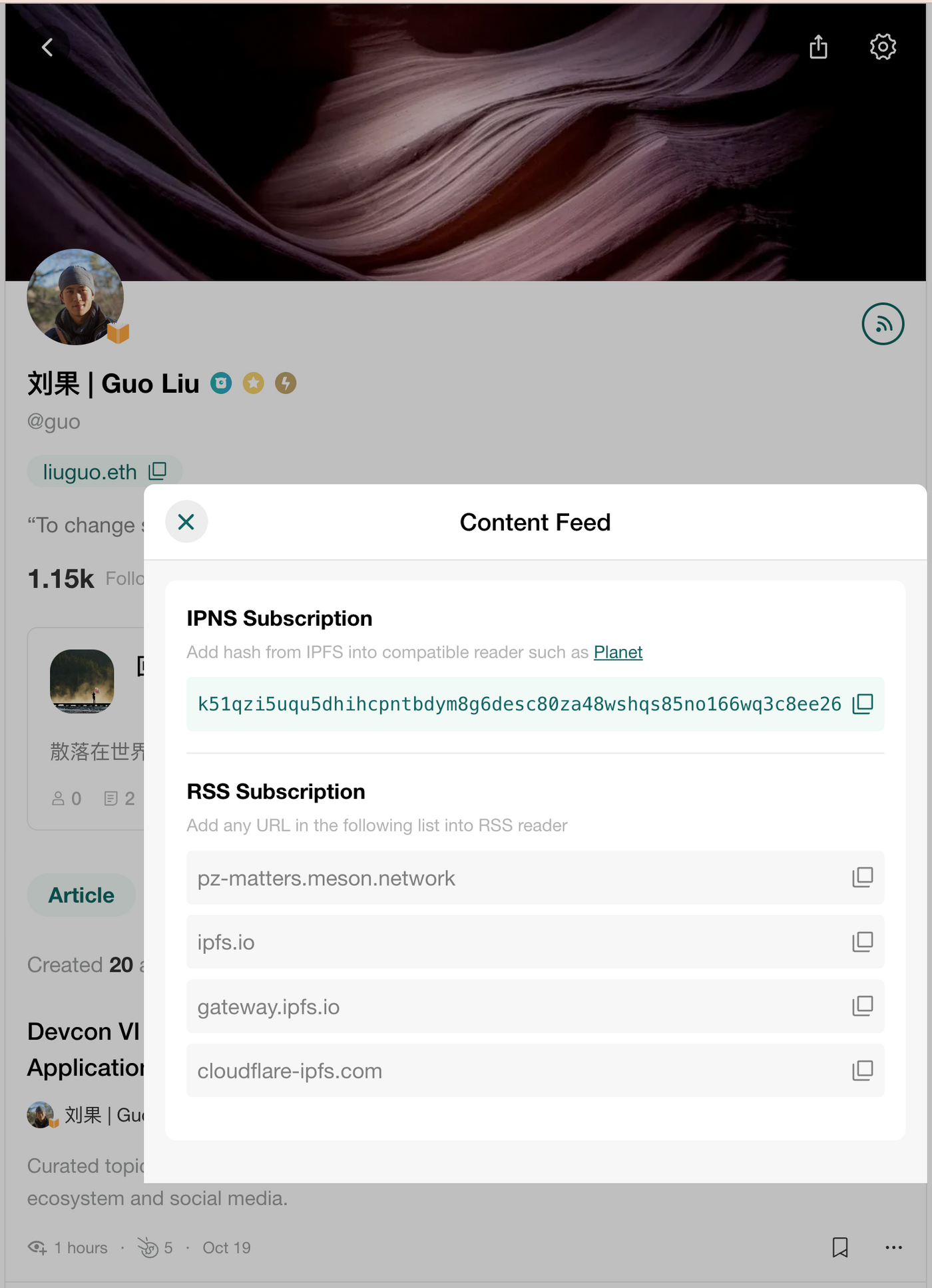This screenshot has height=1288, width=932.
Task: Copy the IPNS subscription hash
Action: (863, 704)
